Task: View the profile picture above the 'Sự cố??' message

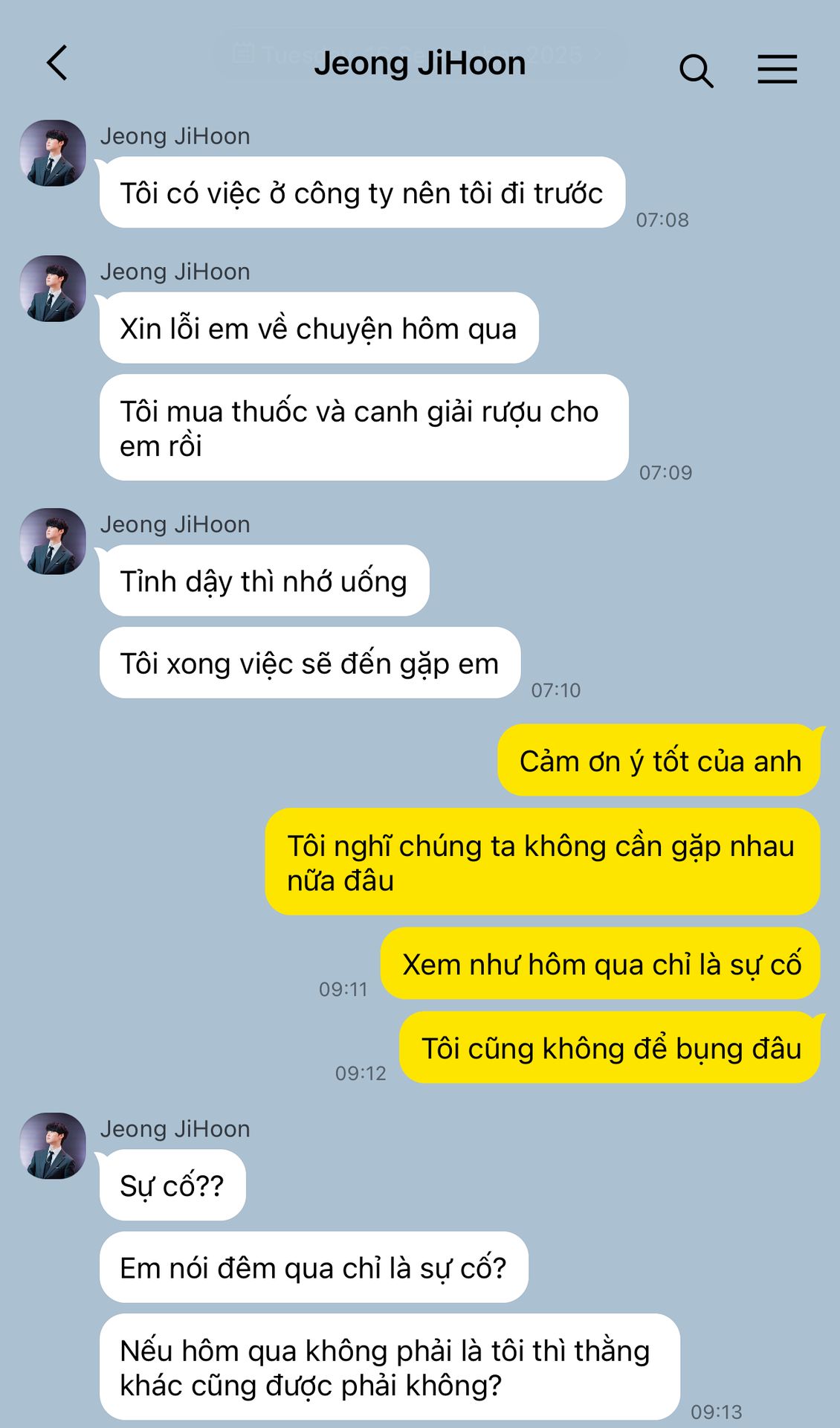Action: [53, 1145]
